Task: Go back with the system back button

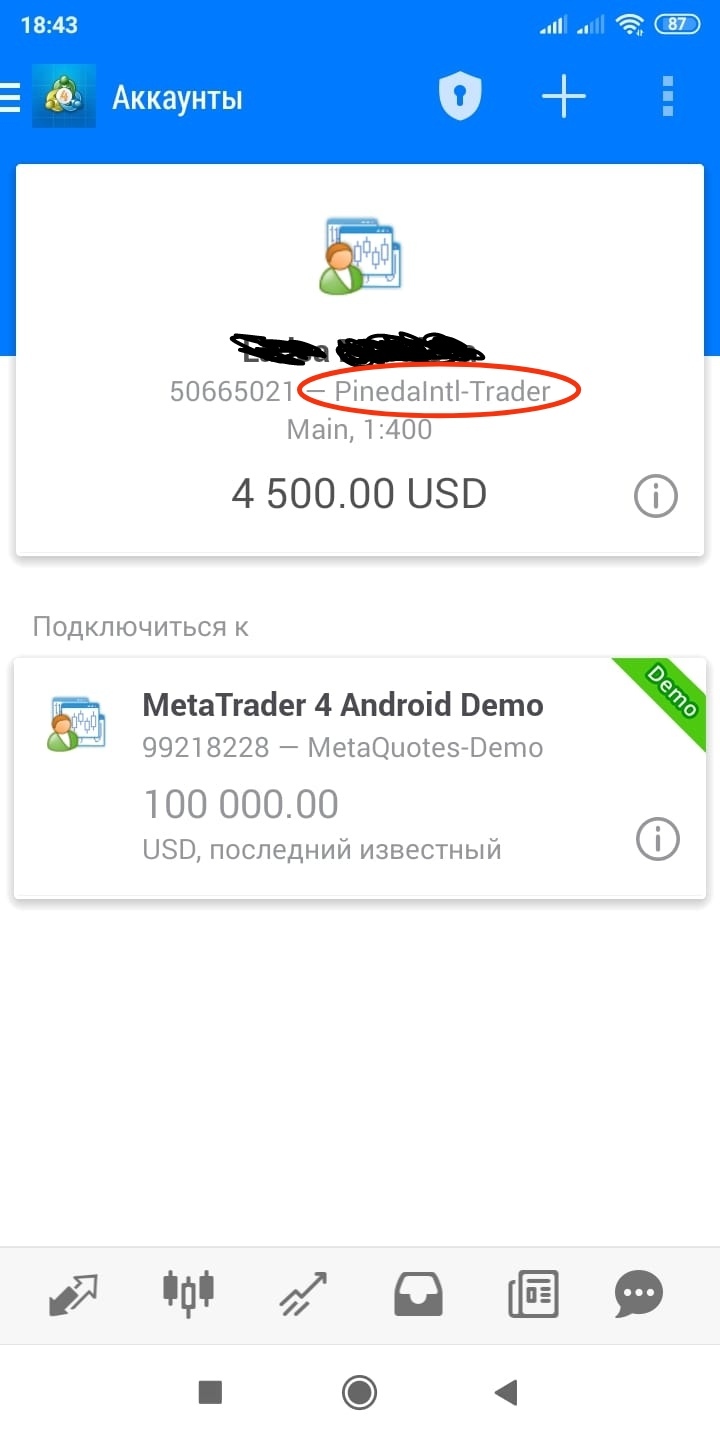Action: click(x=507, y=1392)
